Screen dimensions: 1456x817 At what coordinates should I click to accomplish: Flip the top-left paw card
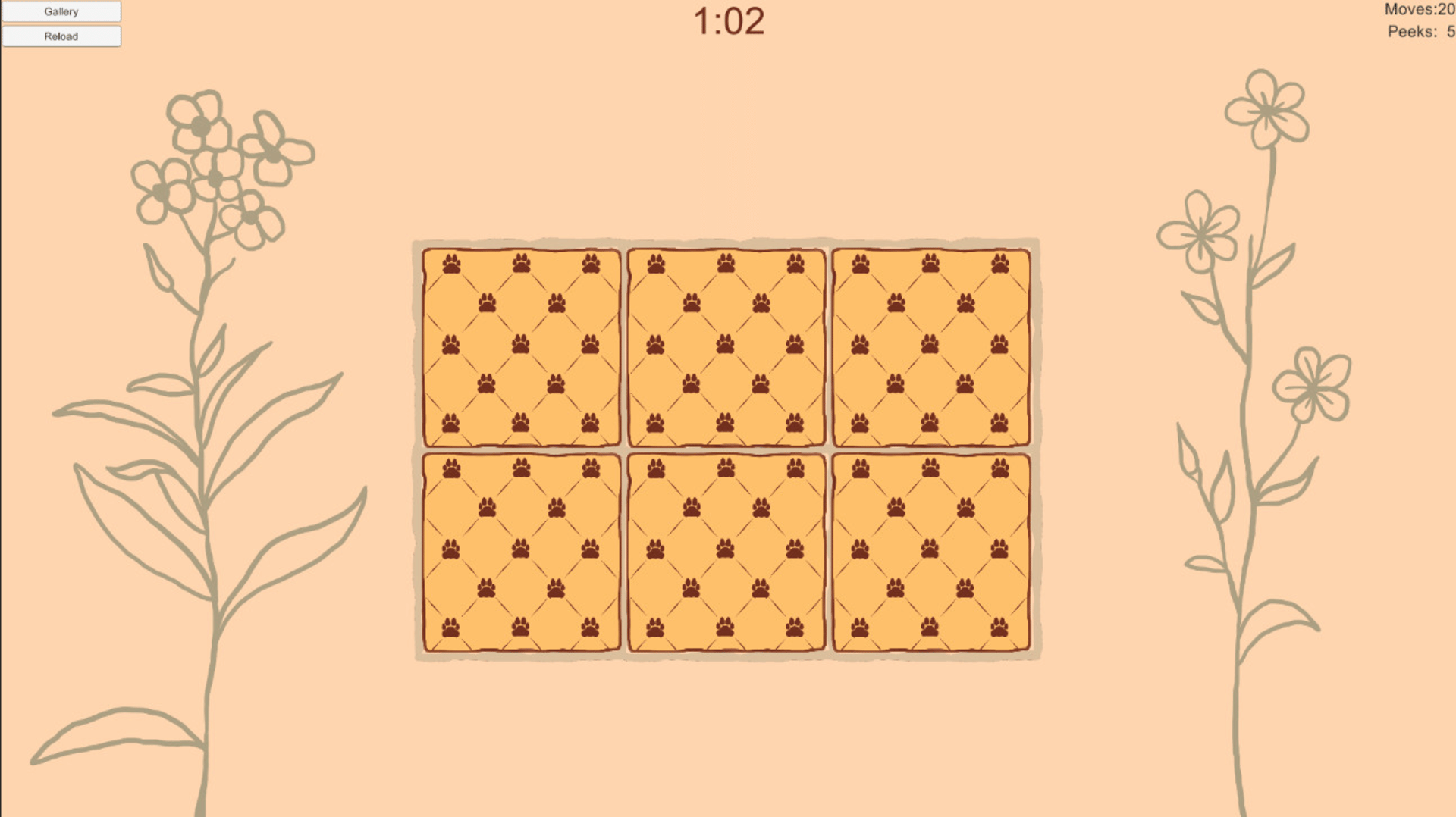tap(522, 347)
